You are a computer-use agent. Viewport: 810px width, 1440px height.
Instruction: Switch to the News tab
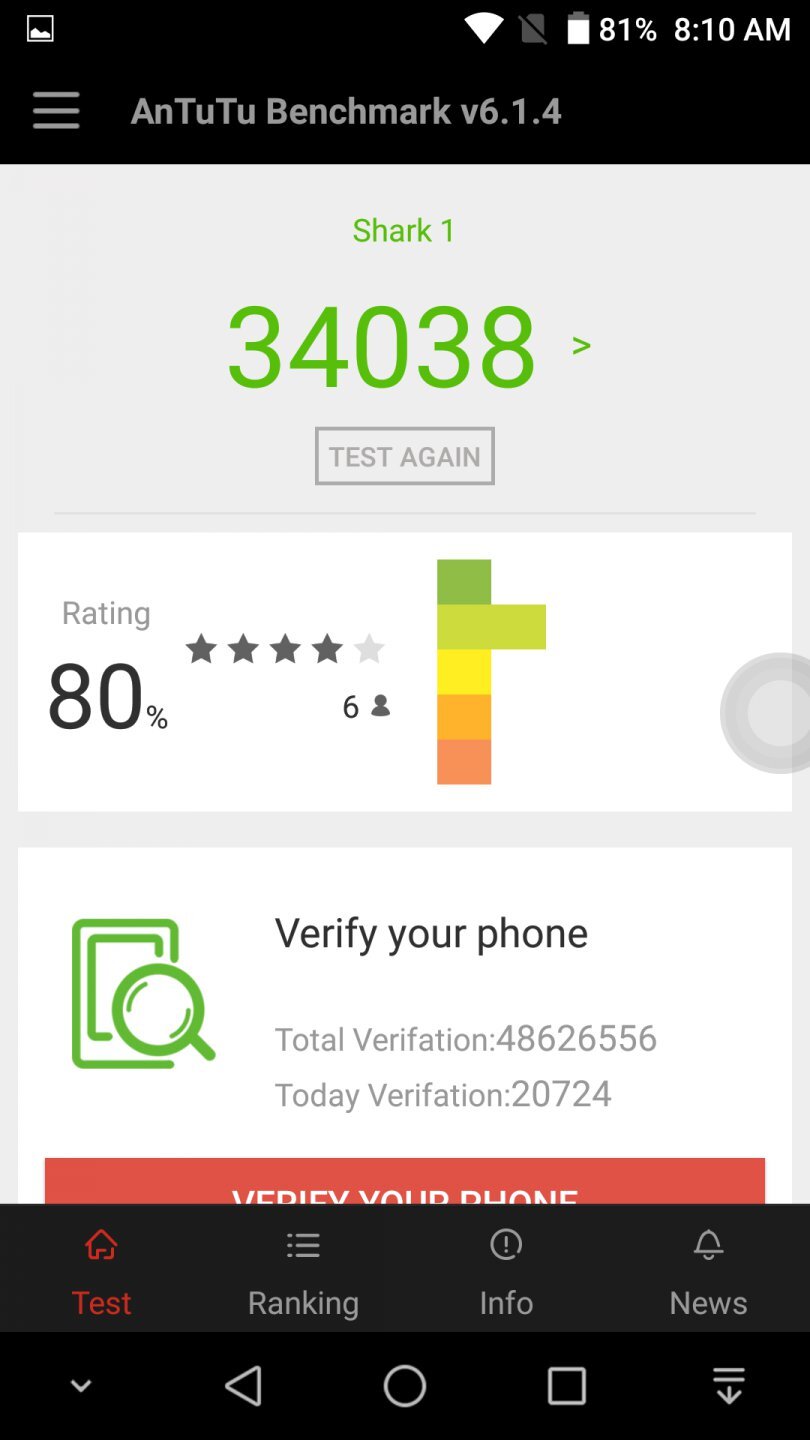[x=708, y=1272]
